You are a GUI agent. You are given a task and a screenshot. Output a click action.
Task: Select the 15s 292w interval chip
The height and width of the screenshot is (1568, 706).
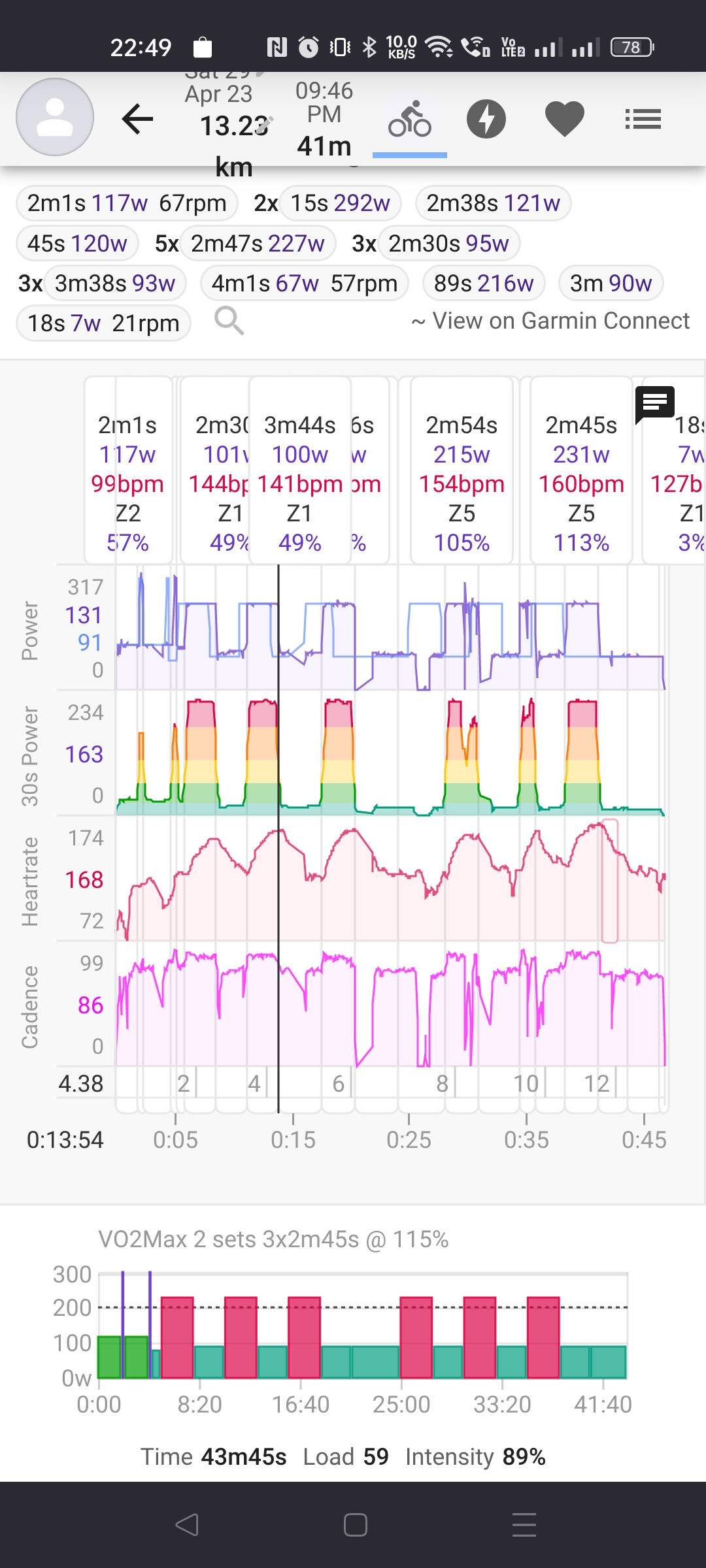coord(340,203)
